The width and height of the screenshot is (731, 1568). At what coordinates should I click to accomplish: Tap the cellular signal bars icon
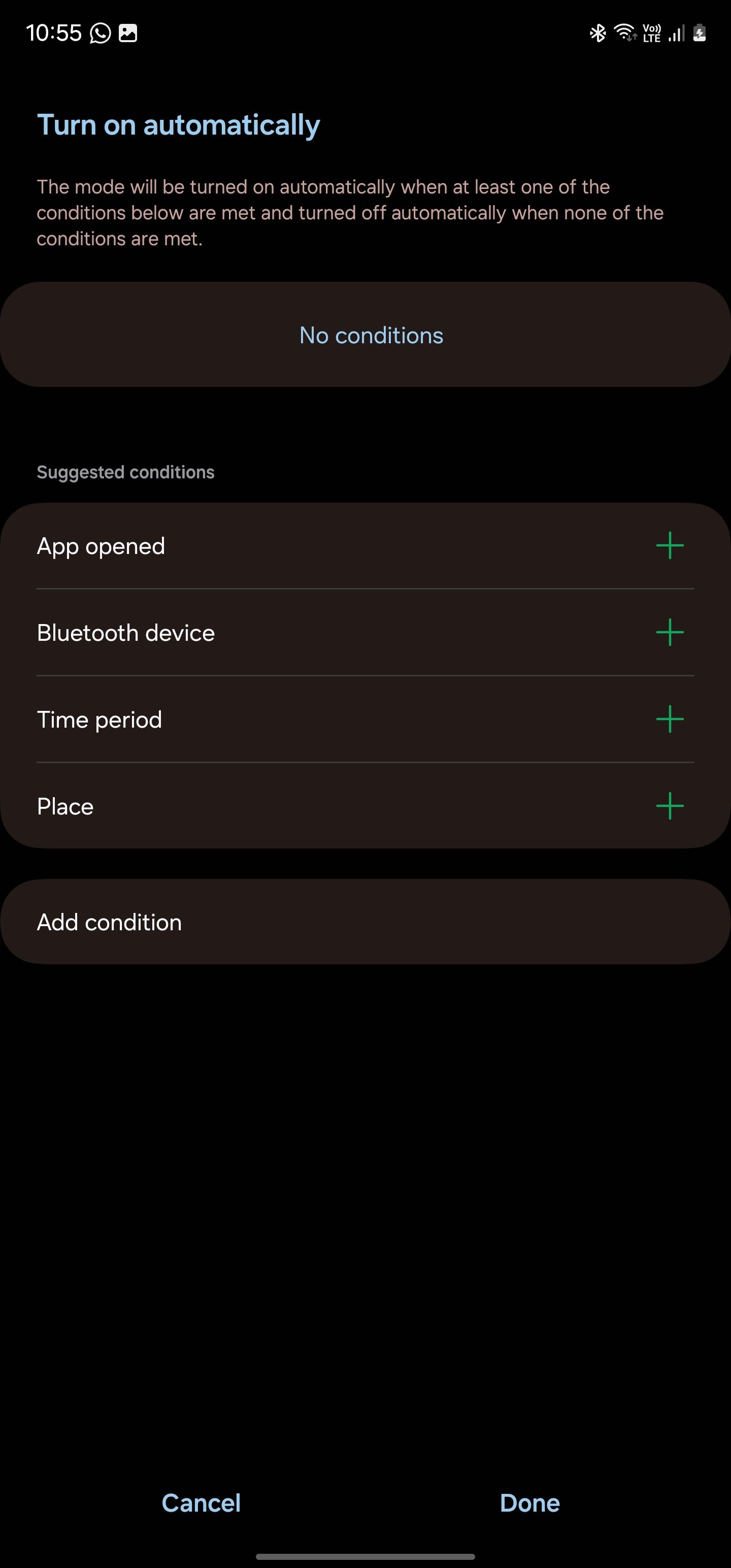click(x=676, y=34)
